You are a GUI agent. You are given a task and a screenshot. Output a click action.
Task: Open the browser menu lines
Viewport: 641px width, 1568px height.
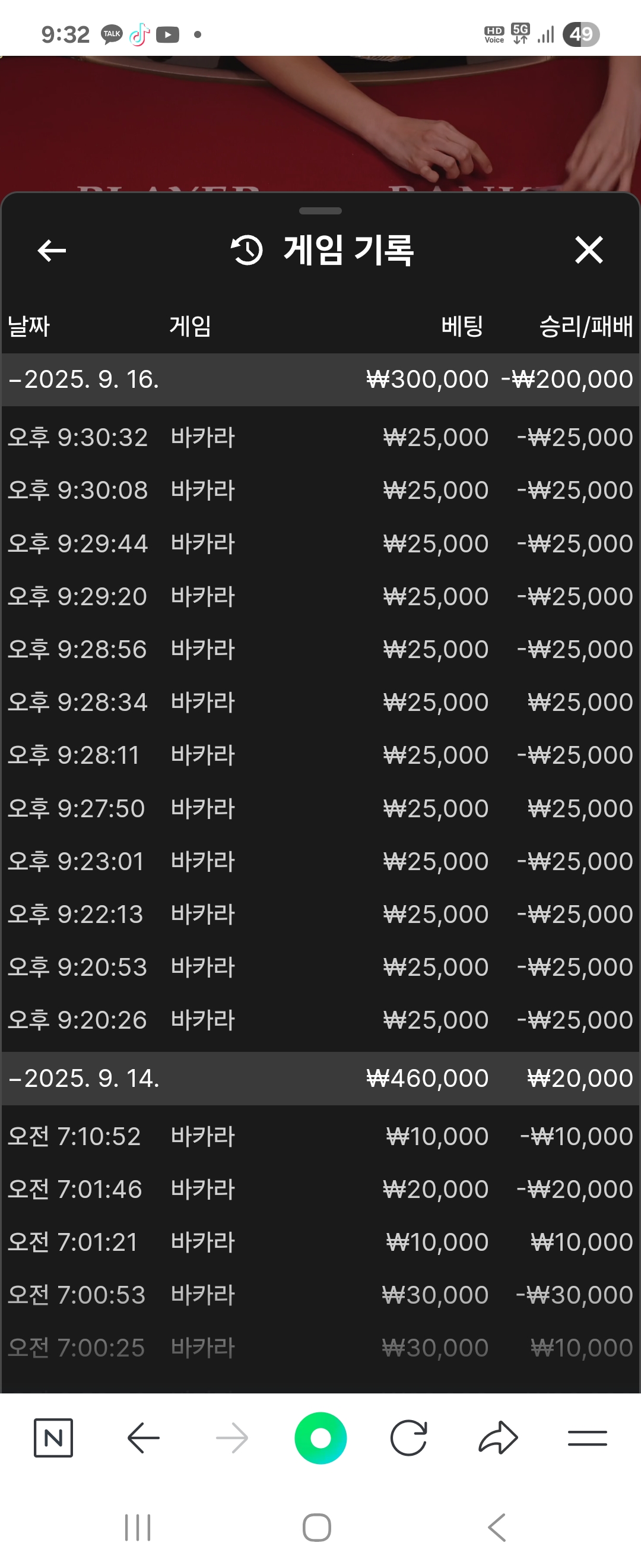click(x=588, y=1438)
